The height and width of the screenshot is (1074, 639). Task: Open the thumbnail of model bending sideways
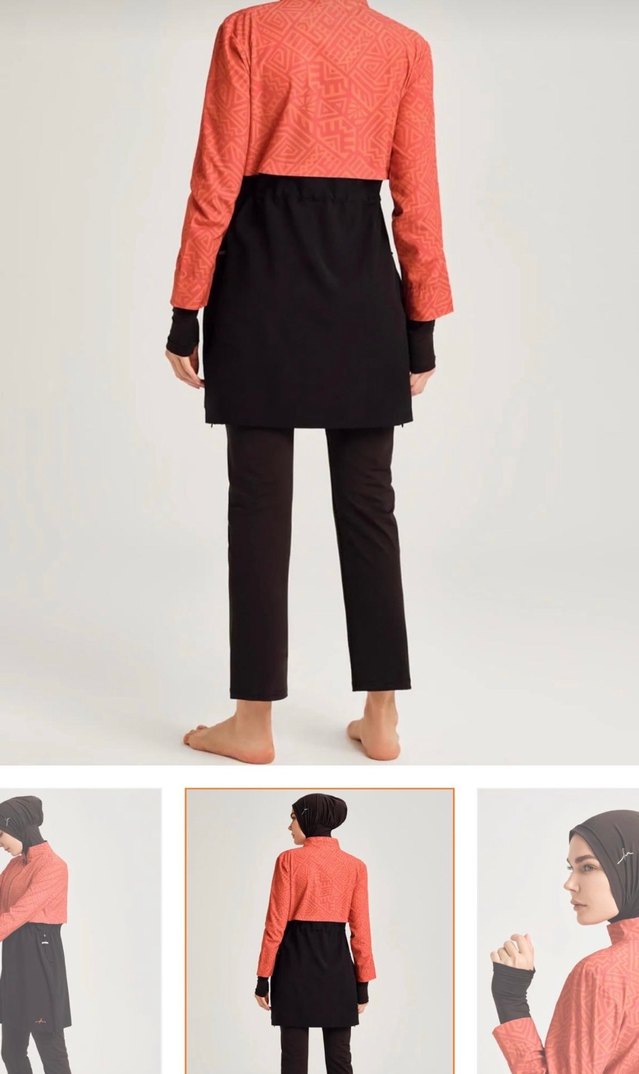(80, 930)
